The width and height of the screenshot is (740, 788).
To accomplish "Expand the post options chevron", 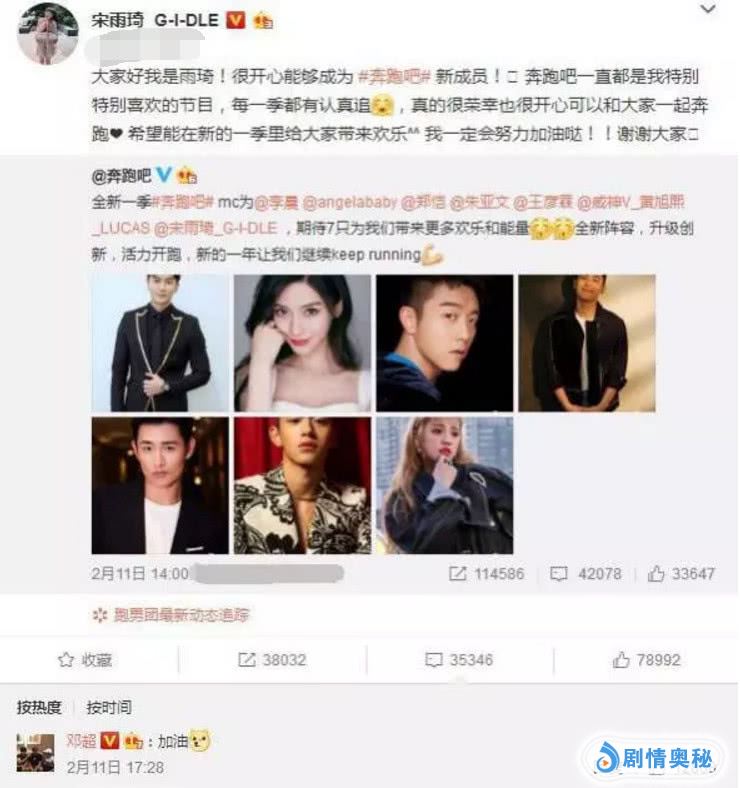I will tap(708, 12).
